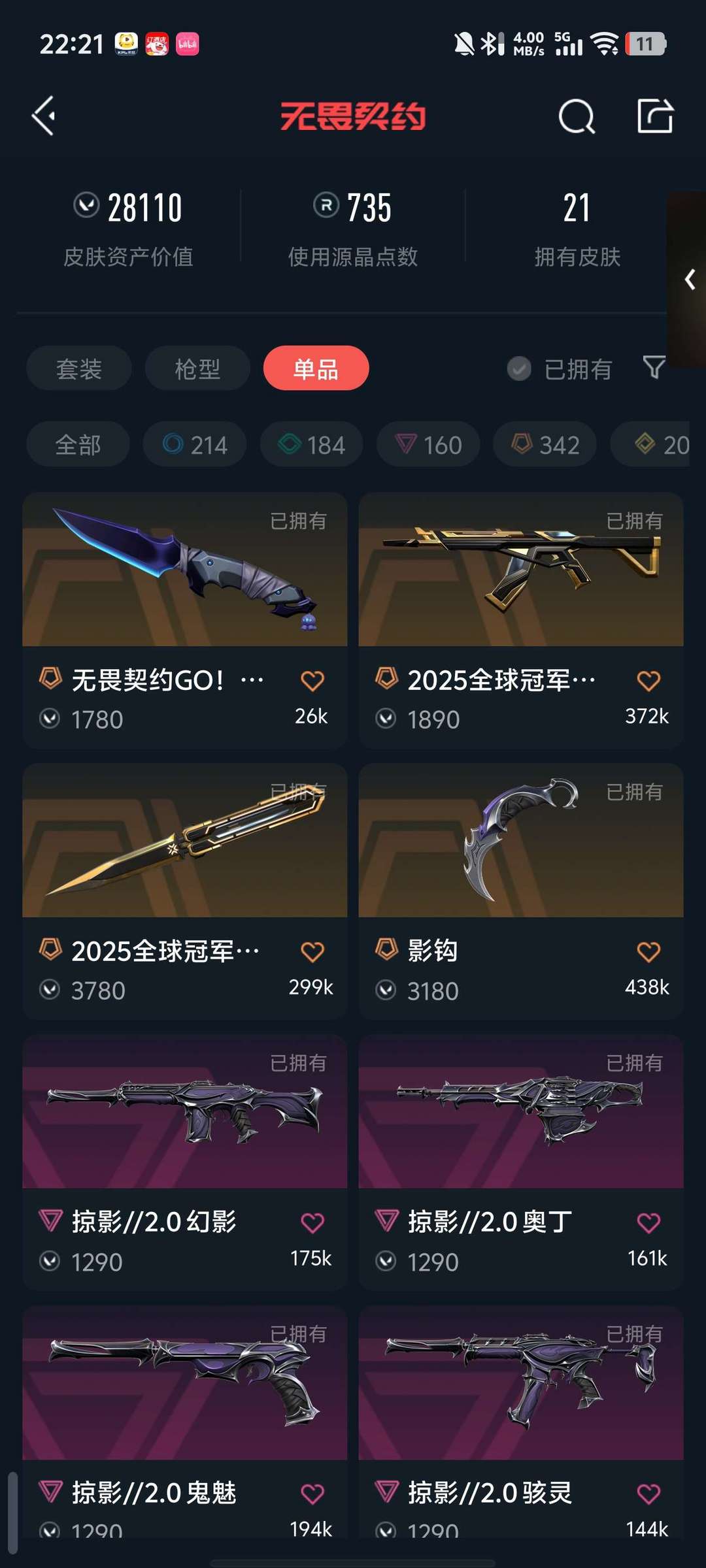
Task: Switch to the 套装 tab
Action: point(79,368)
